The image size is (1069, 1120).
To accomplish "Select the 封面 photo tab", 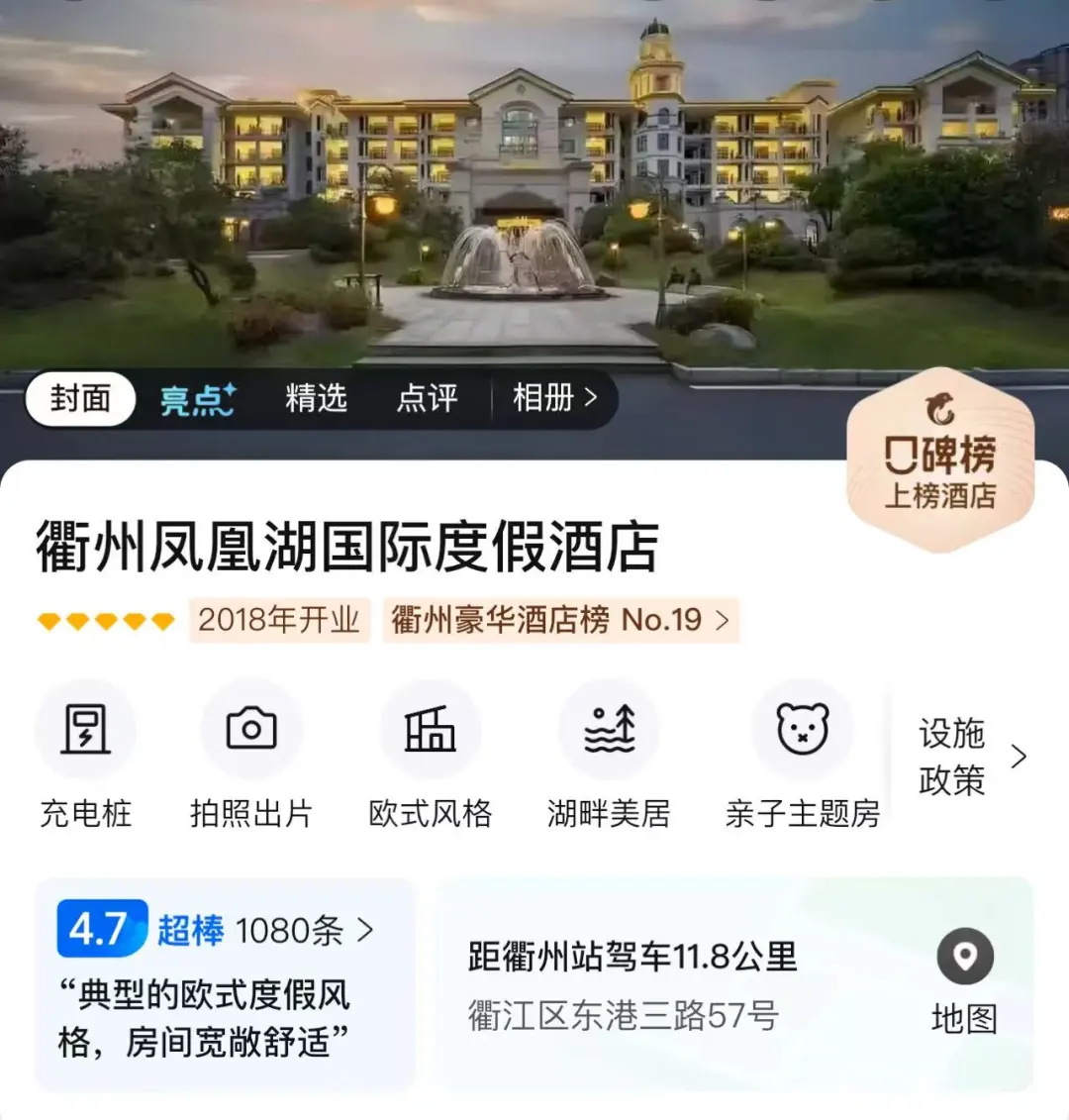I will (80, 399).
